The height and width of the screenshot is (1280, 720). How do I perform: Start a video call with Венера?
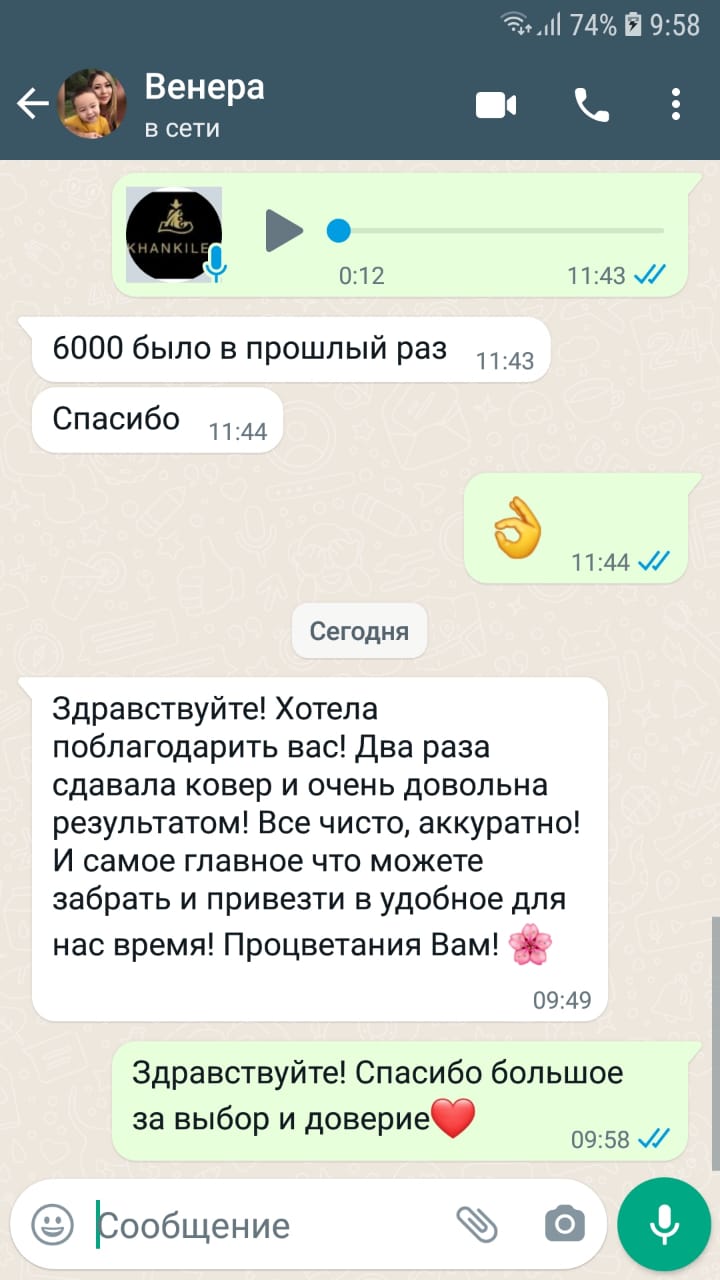496,105
